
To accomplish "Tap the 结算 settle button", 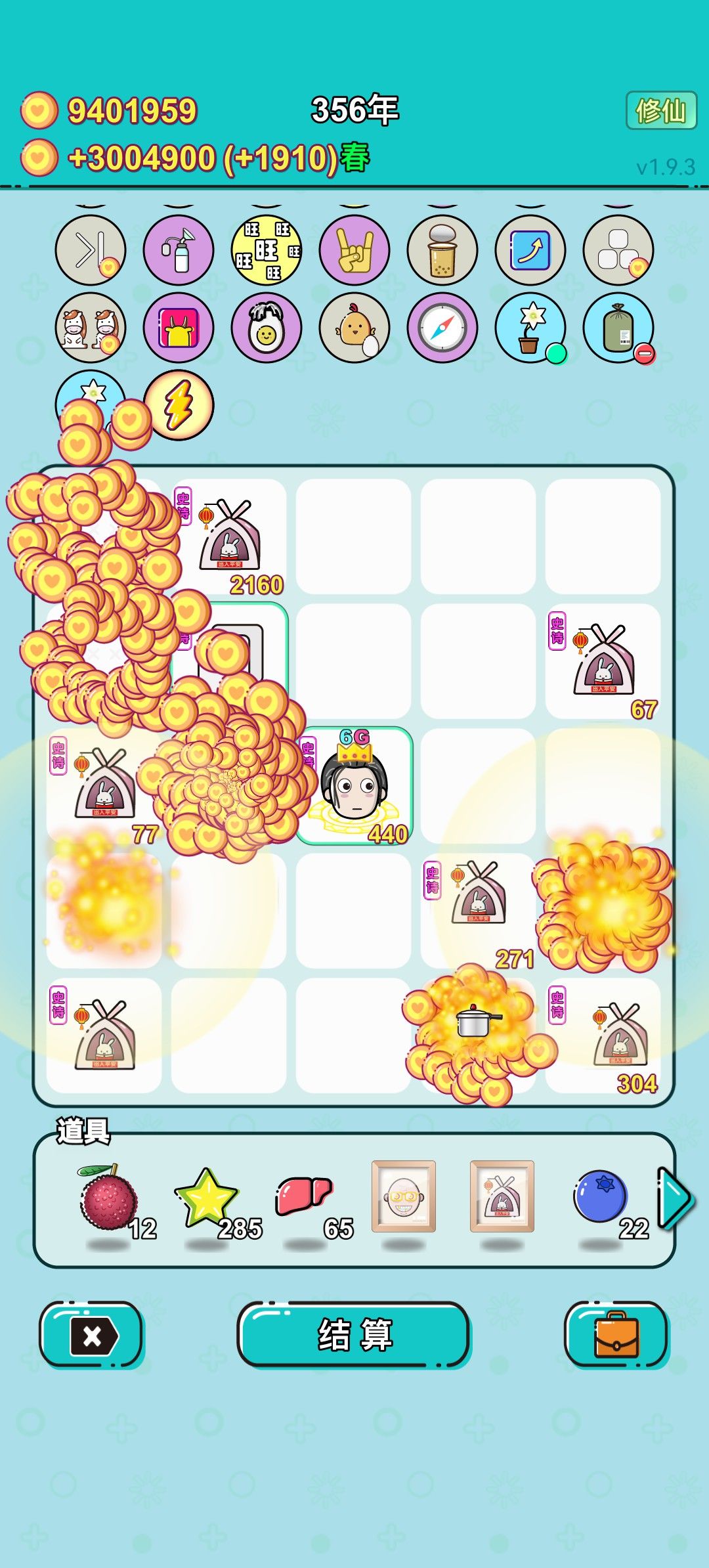I will click(x=354, y=1334).
